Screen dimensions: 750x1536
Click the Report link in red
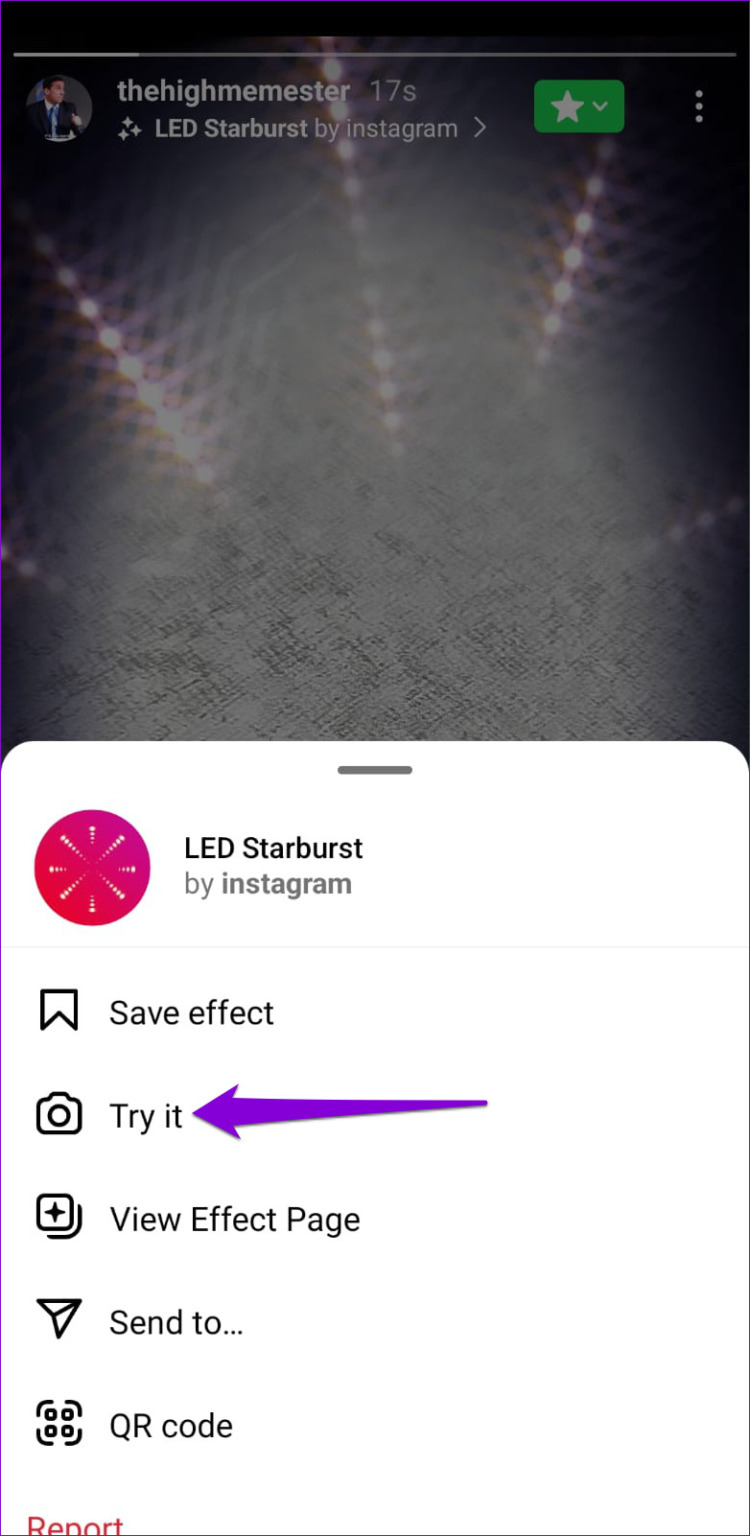[75, 1523]
